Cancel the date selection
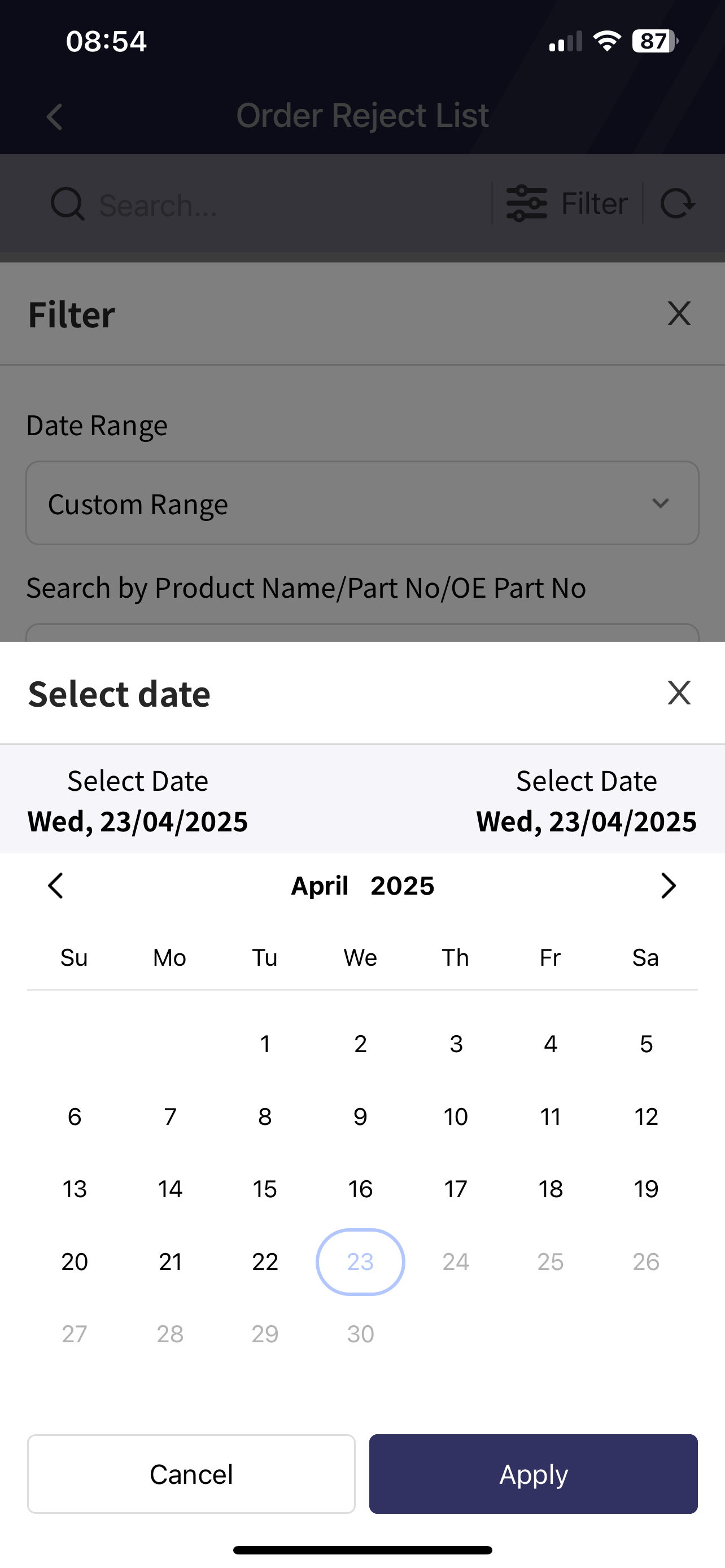Image resolution: width=725 pixels, height=1568 pixels. pos(191,1474)
